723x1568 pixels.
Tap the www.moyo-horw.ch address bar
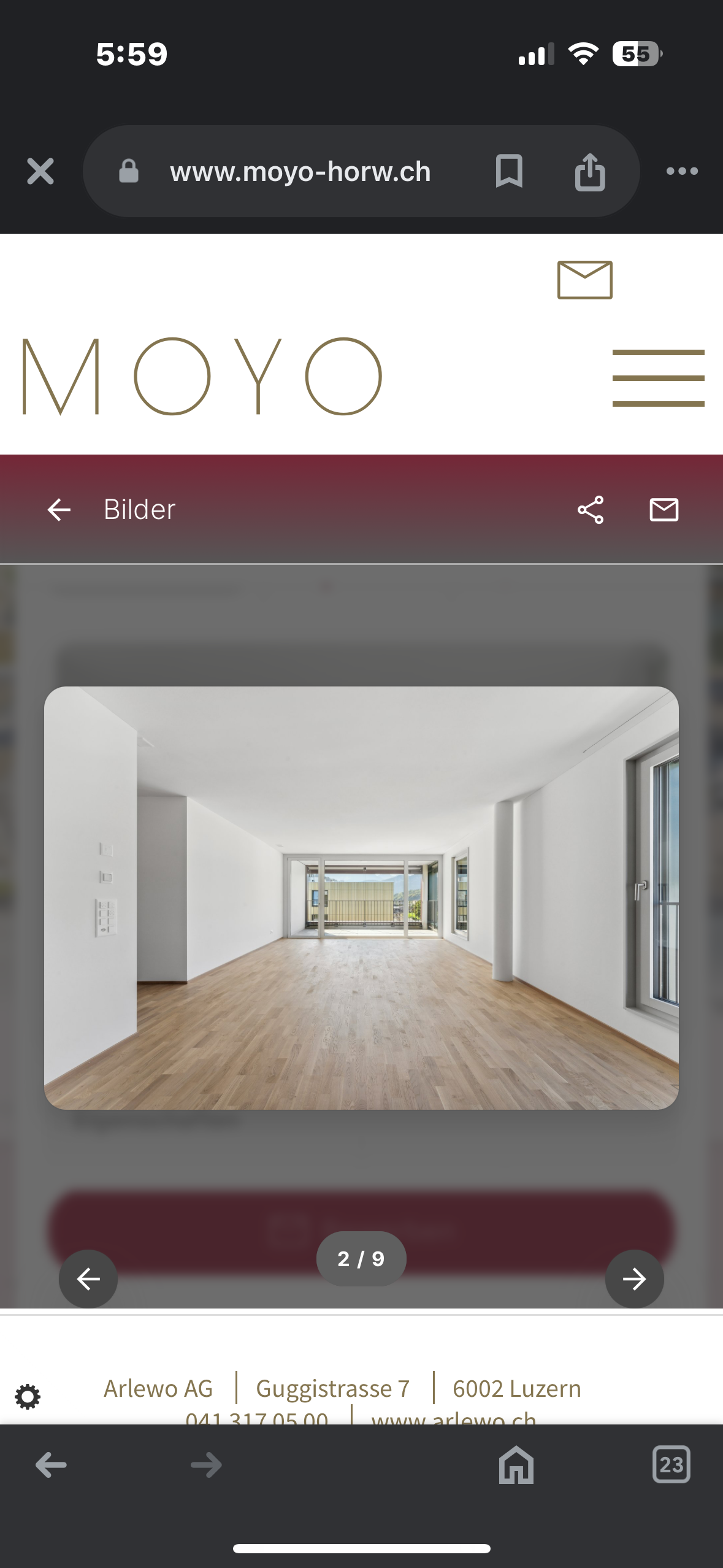(x=300, y=171)
